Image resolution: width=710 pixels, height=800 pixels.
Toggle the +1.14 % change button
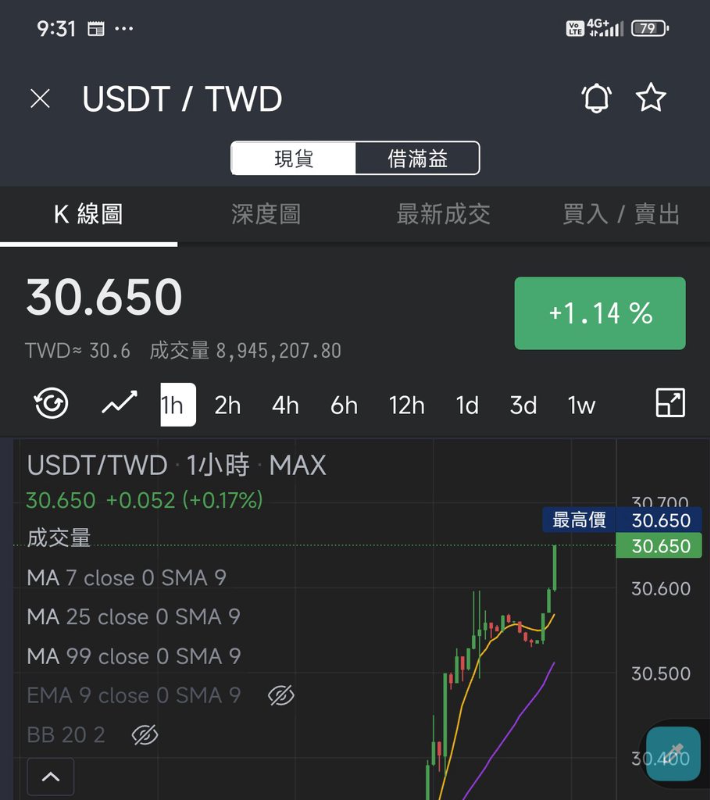coord(600,313)
